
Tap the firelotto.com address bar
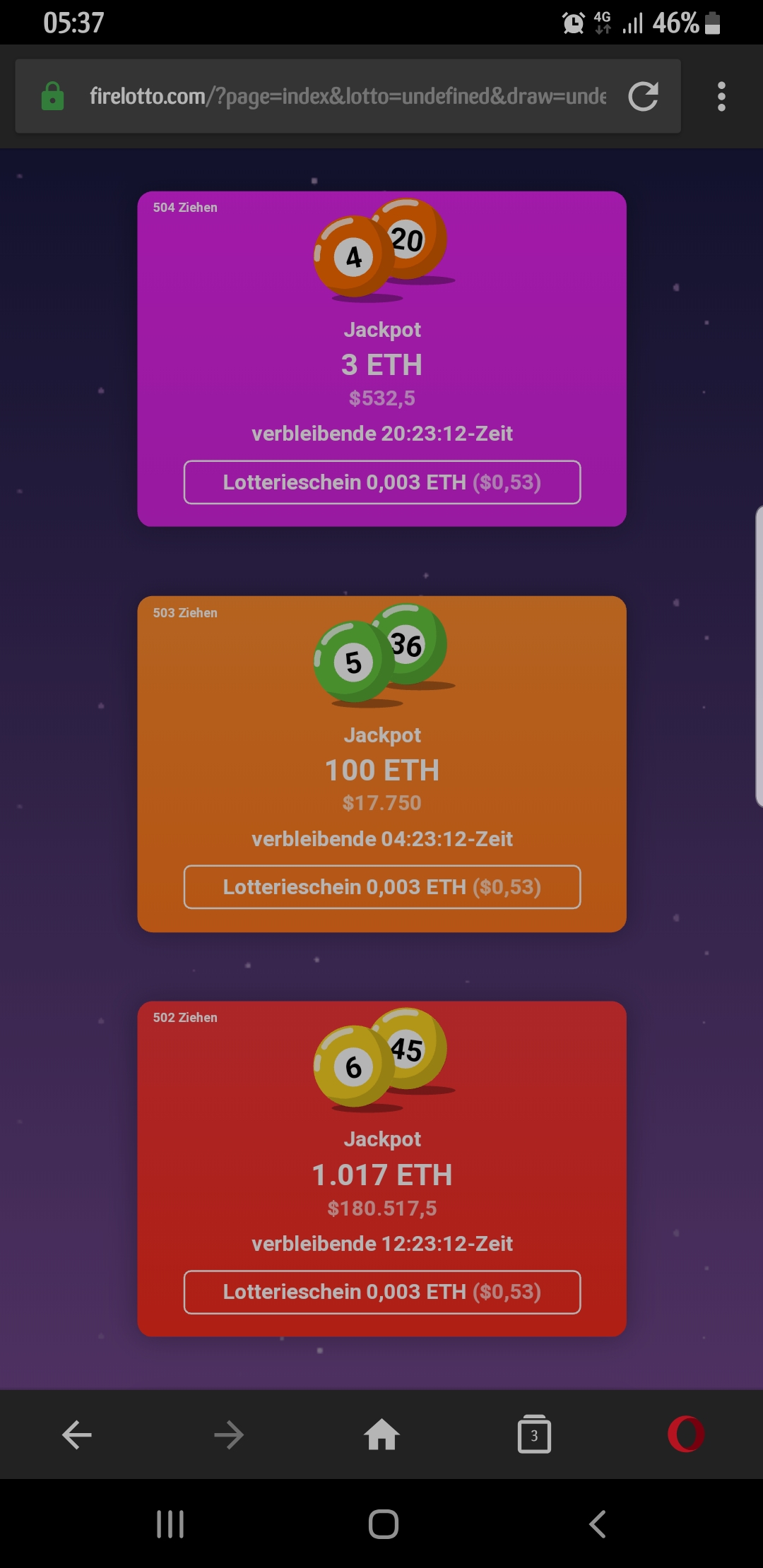[346, 96]
